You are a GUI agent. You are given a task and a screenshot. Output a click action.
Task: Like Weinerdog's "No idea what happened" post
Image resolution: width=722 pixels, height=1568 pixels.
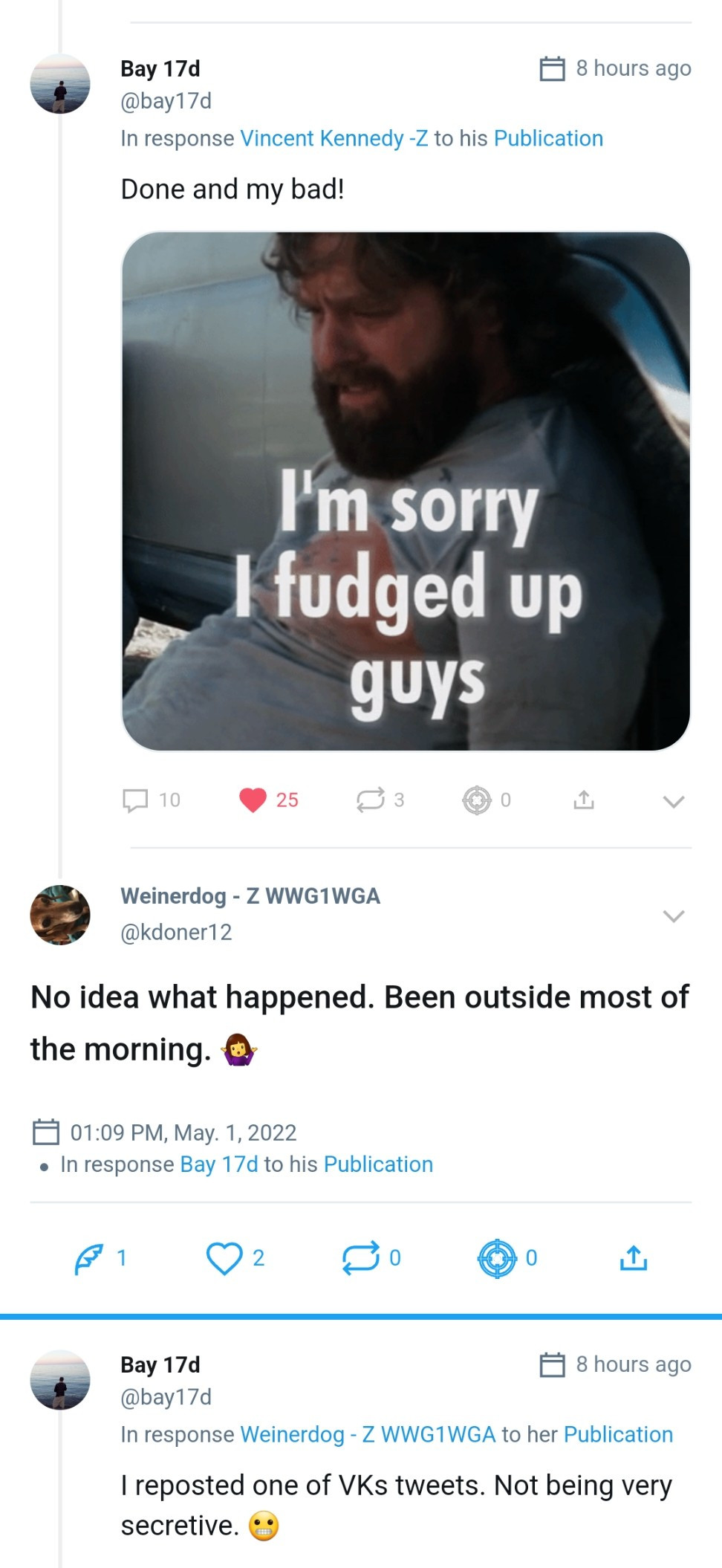coord(224,1258)
